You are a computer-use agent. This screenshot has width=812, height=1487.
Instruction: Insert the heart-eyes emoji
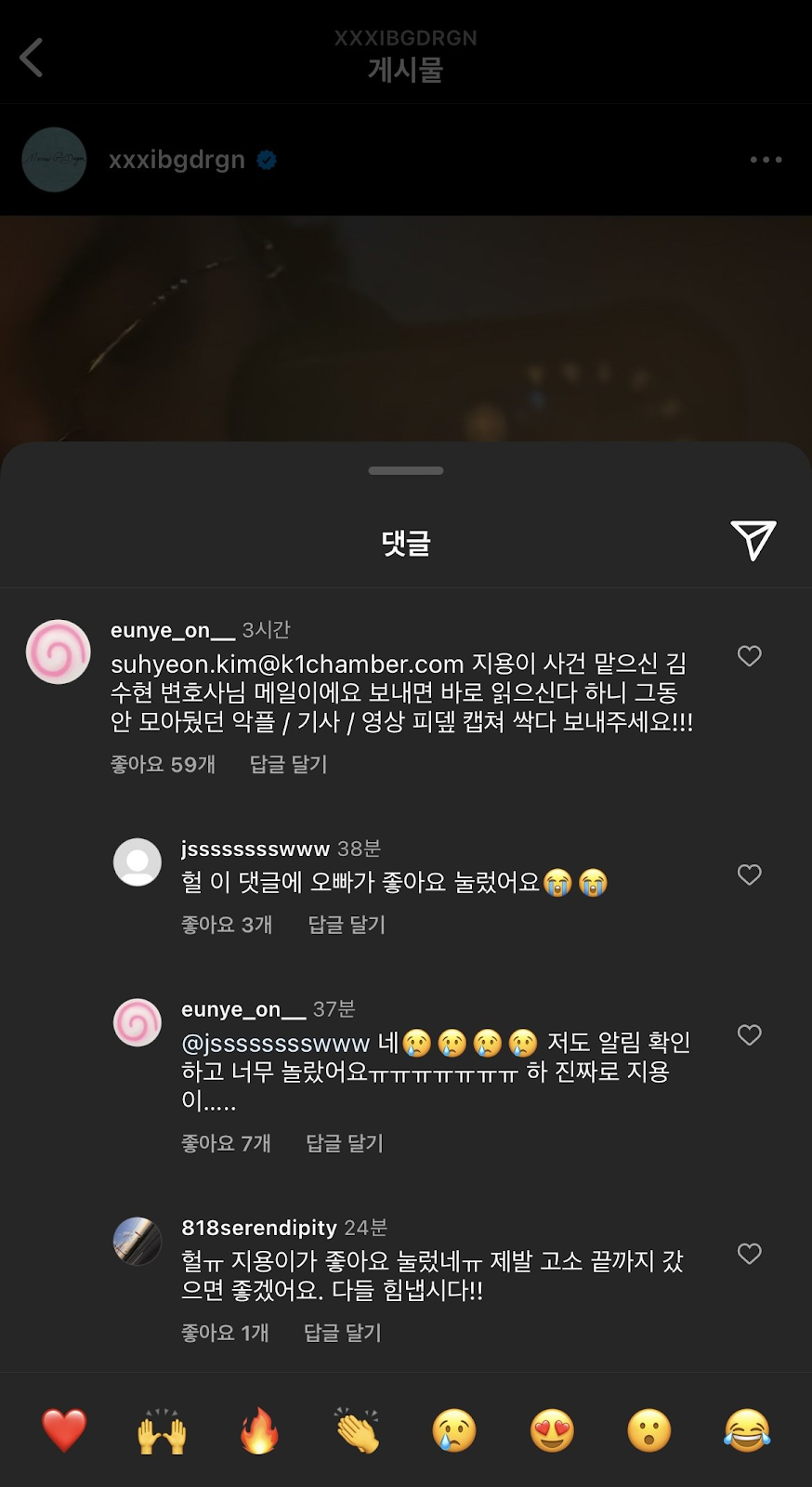coord(552,1430)
